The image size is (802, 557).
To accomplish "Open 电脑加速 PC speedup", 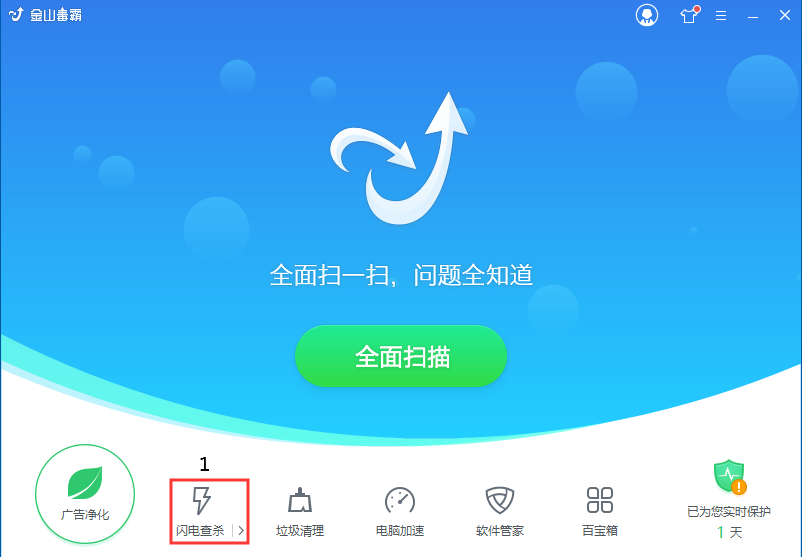I will (400, 510).
